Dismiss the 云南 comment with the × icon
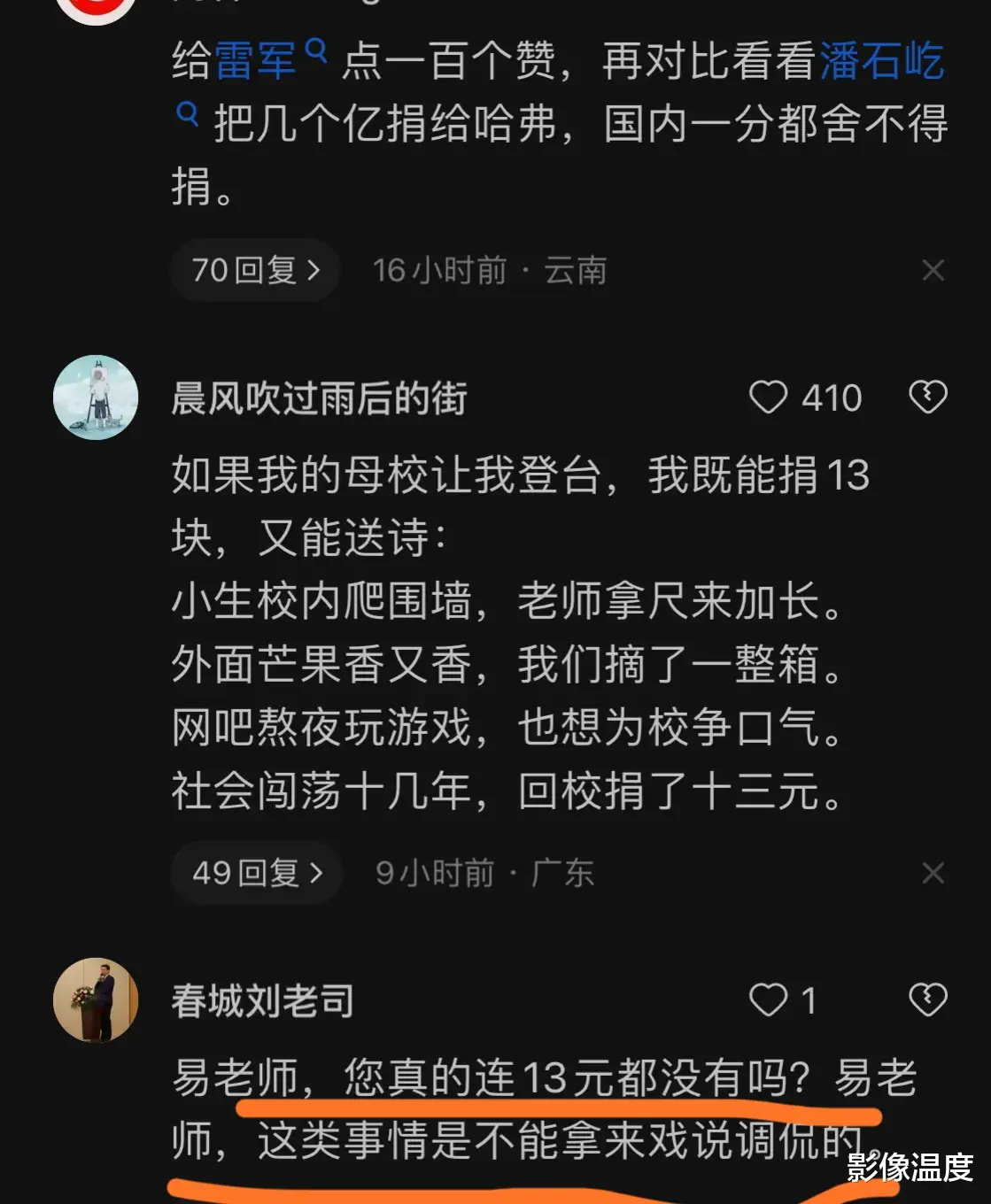Image resolution: width=991 pixels, height=1204 pixels. (933, 271)
